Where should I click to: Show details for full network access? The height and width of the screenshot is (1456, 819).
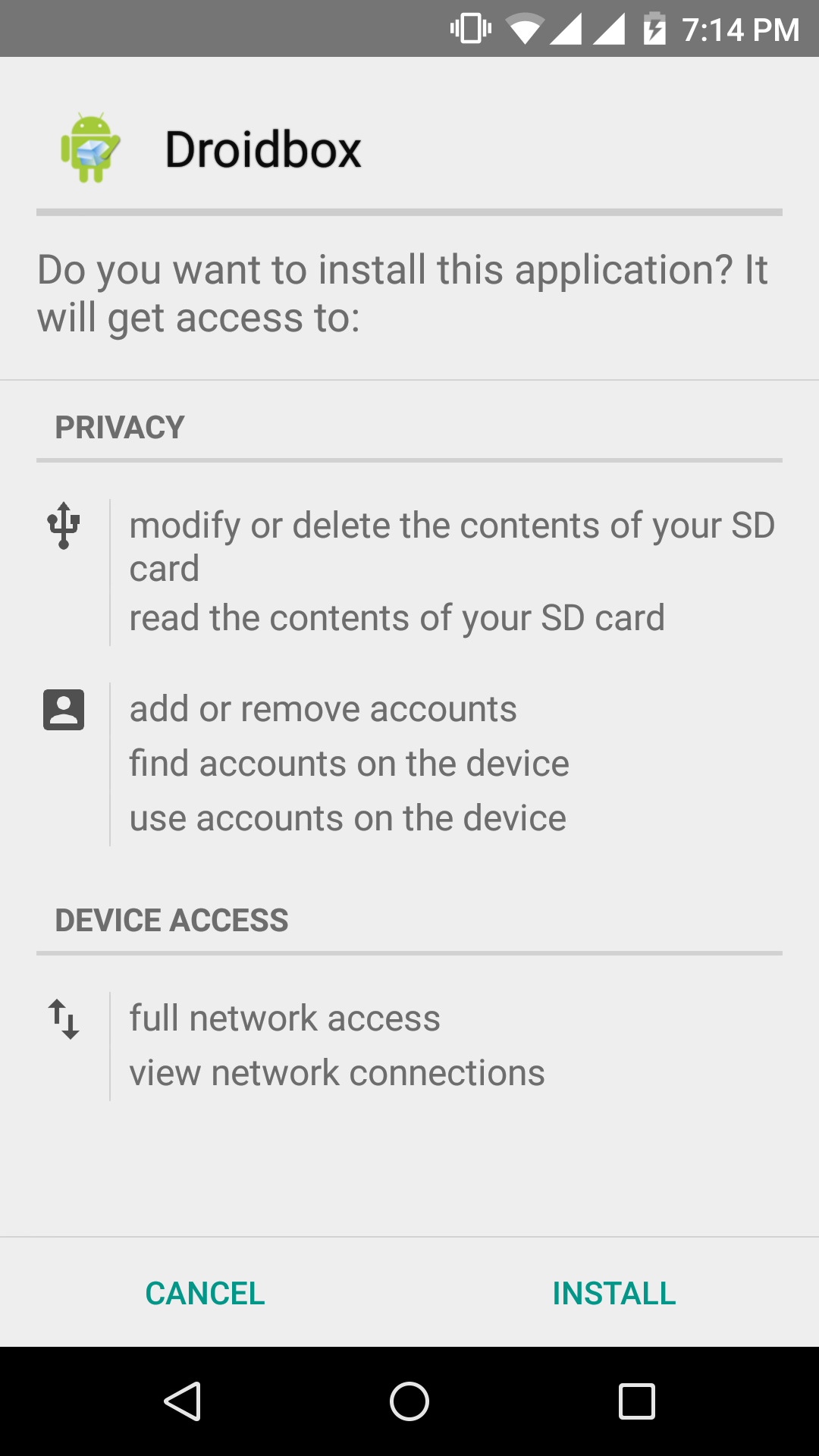tap(284, 1018)
